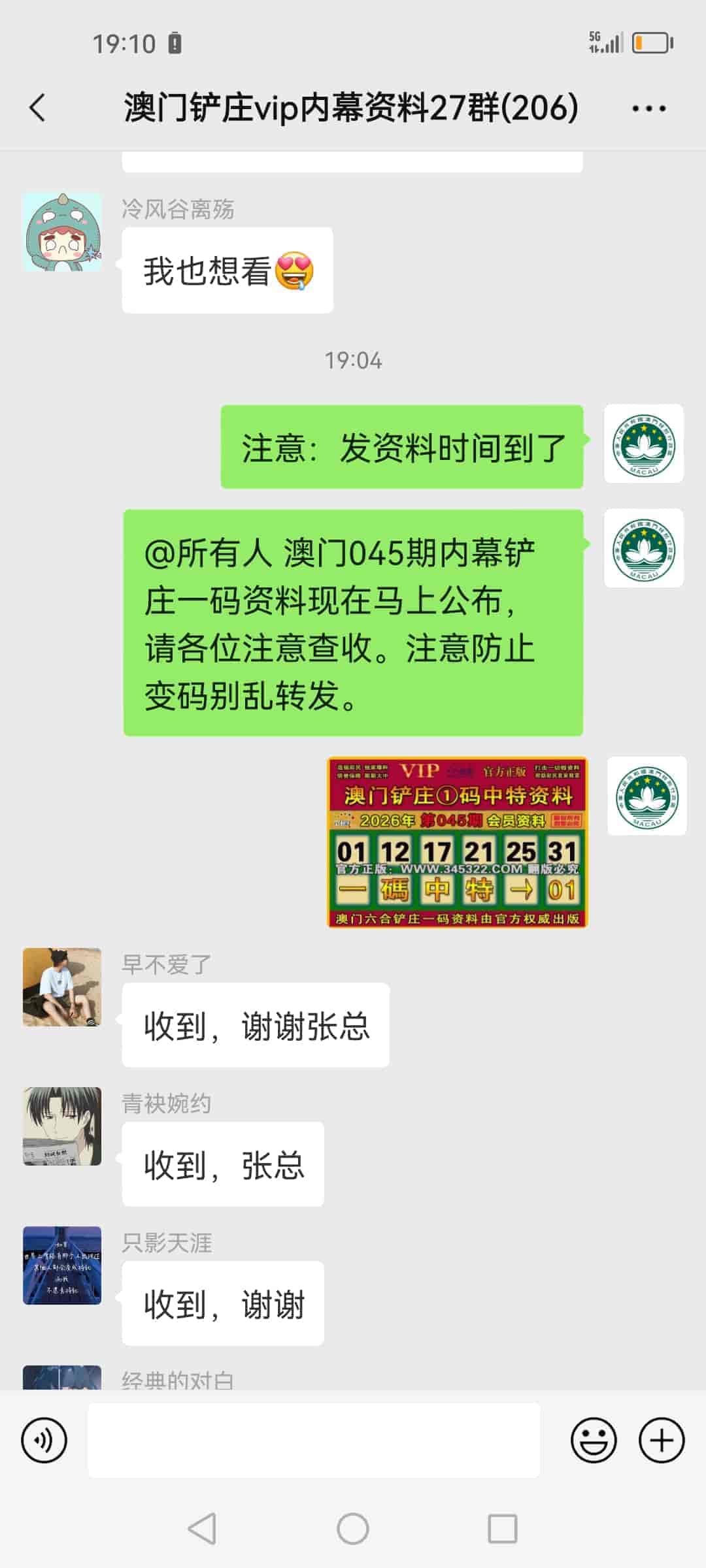Screen dimensions: 706x1568
Task: Open the three-dot group chat settings icon
Action: click(x=649, y=108)
